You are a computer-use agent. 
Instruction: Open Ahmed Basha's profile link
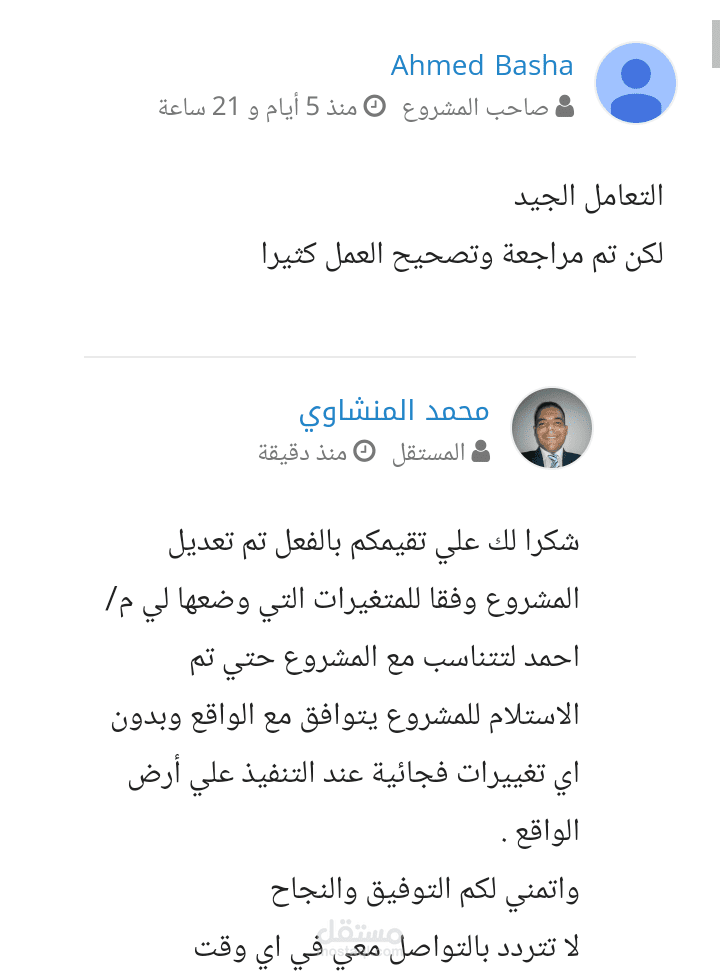click(481, 65)
